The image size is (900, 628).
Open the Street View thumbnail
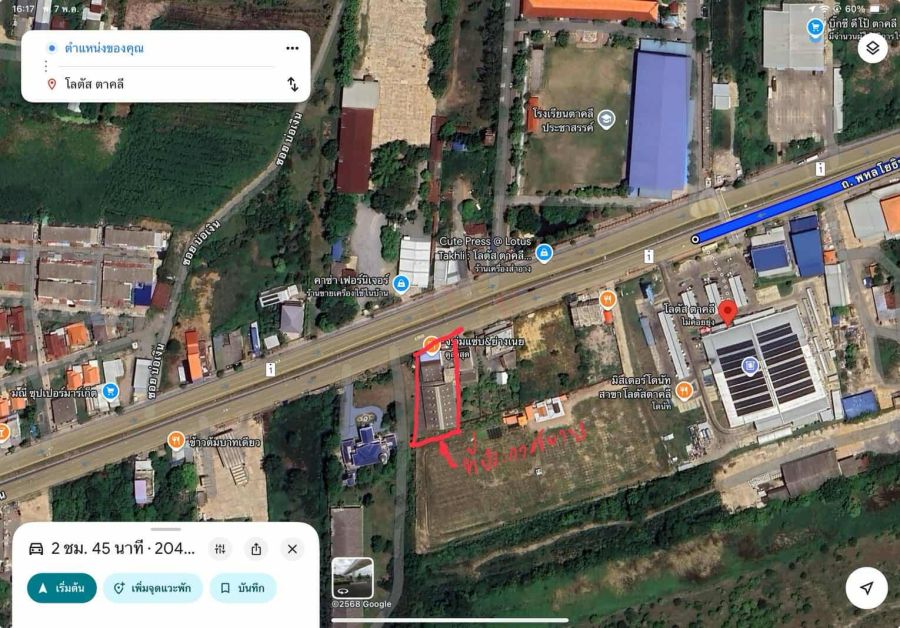click(352, 577)
